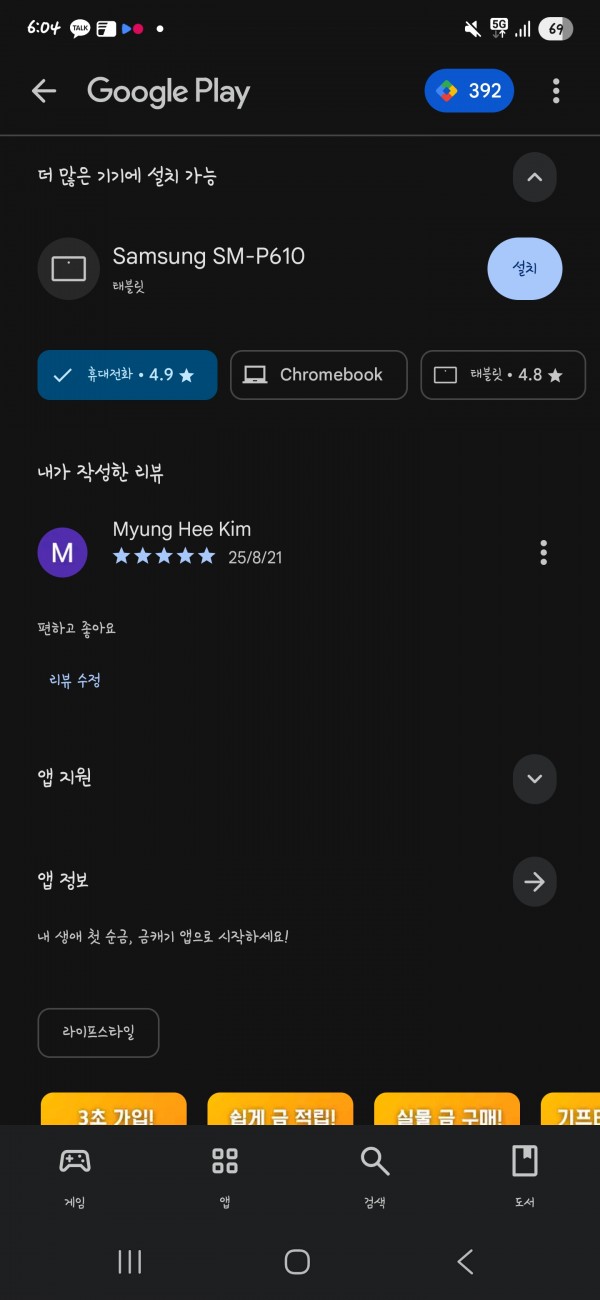Screen dimensions: 600x1300
Task: Open the Play Points 392 badge
Action: [470, 91]
